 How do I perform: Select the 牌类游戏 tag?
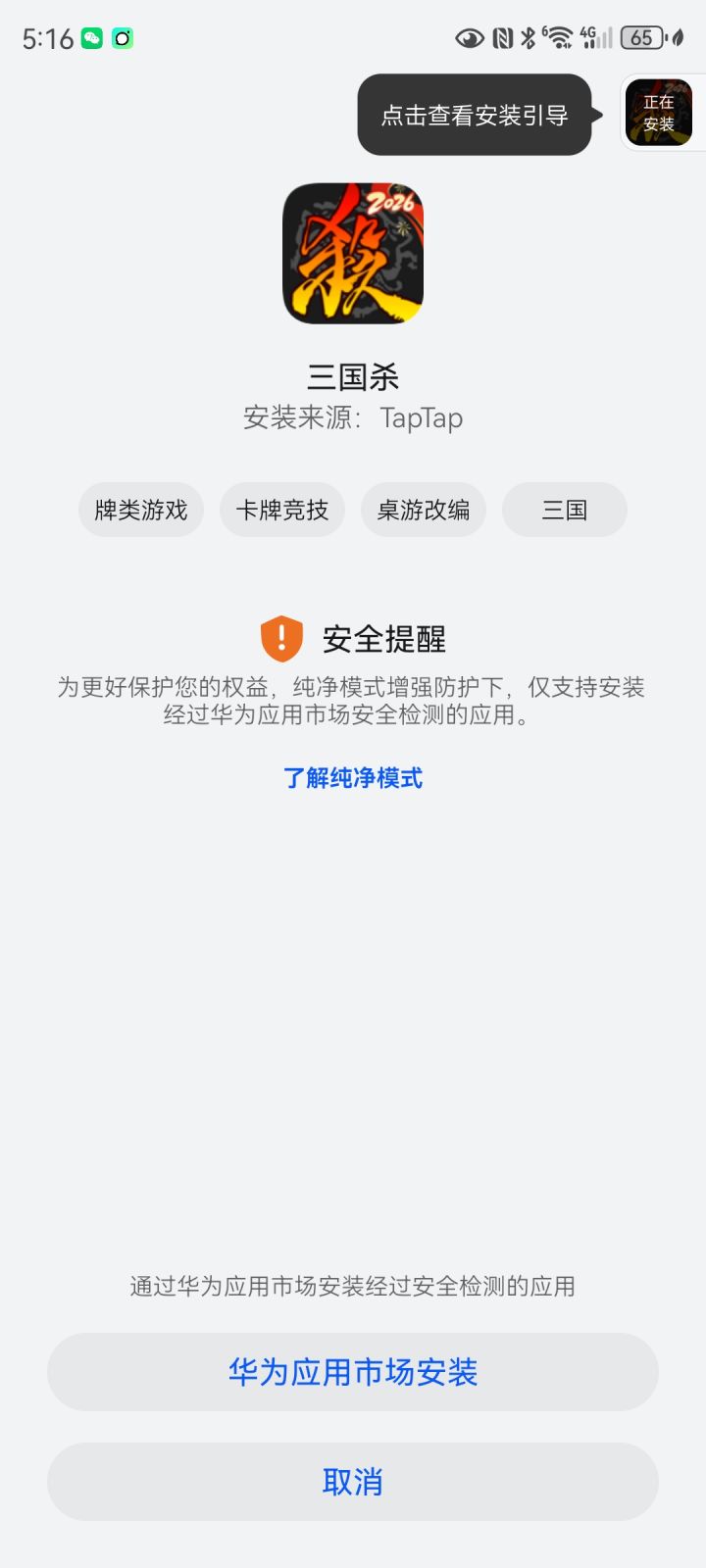pos(140,510)
